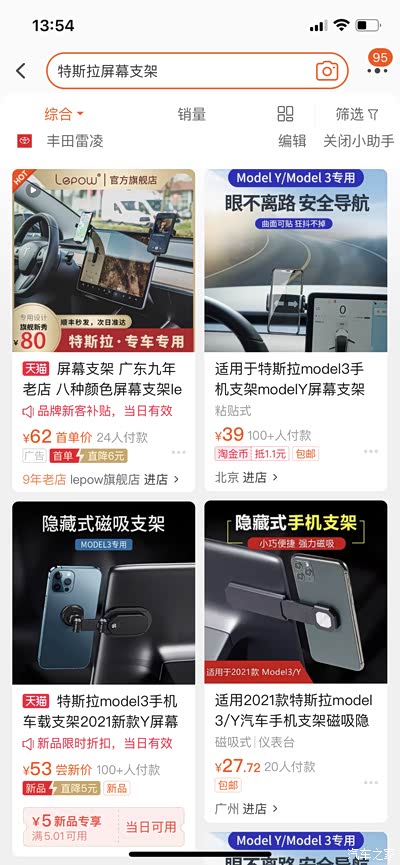Image resolution: width=400 pixels, height=865 pixels.
Task: Tap 编辑 for the car model
Action: [292, 141]
